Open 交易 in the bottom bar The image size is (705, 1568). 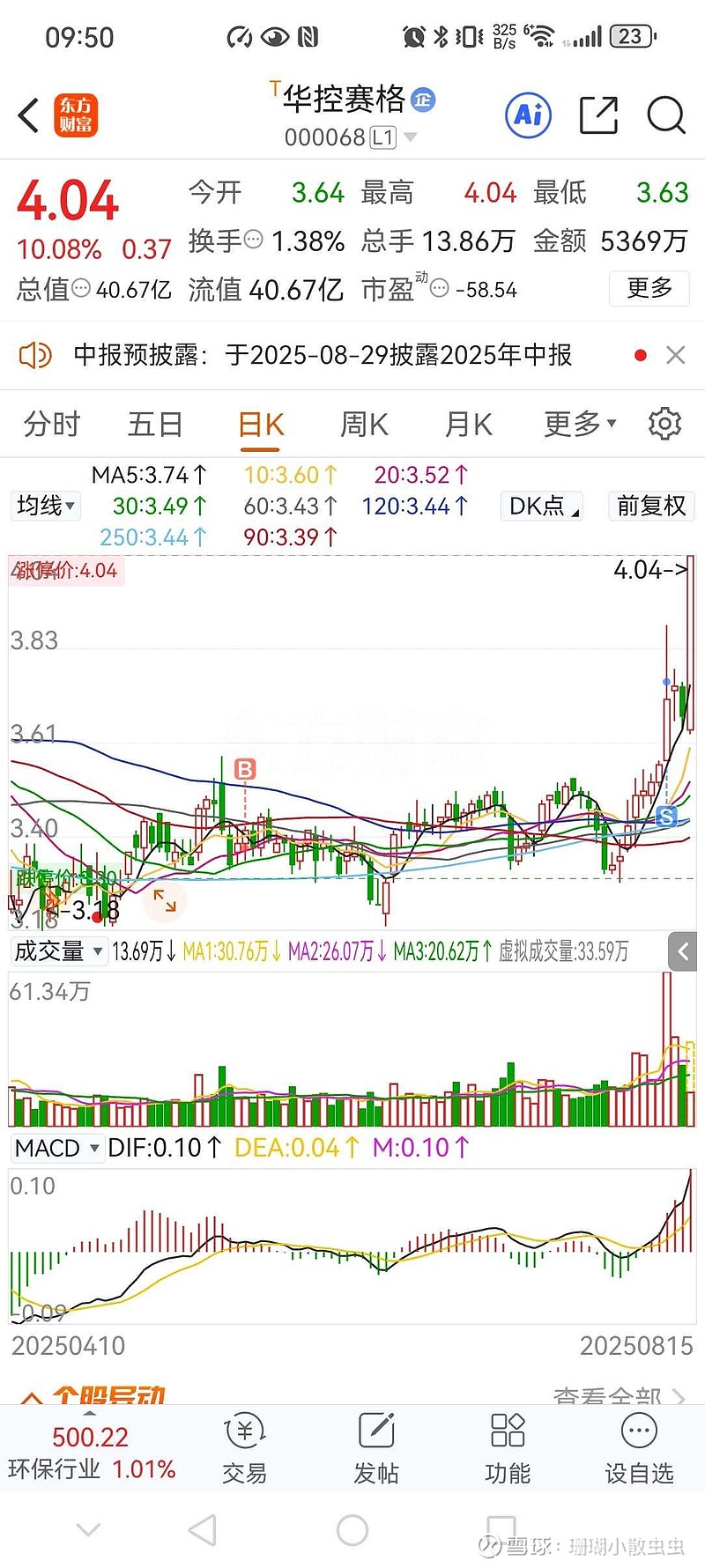click(245, 1449)
